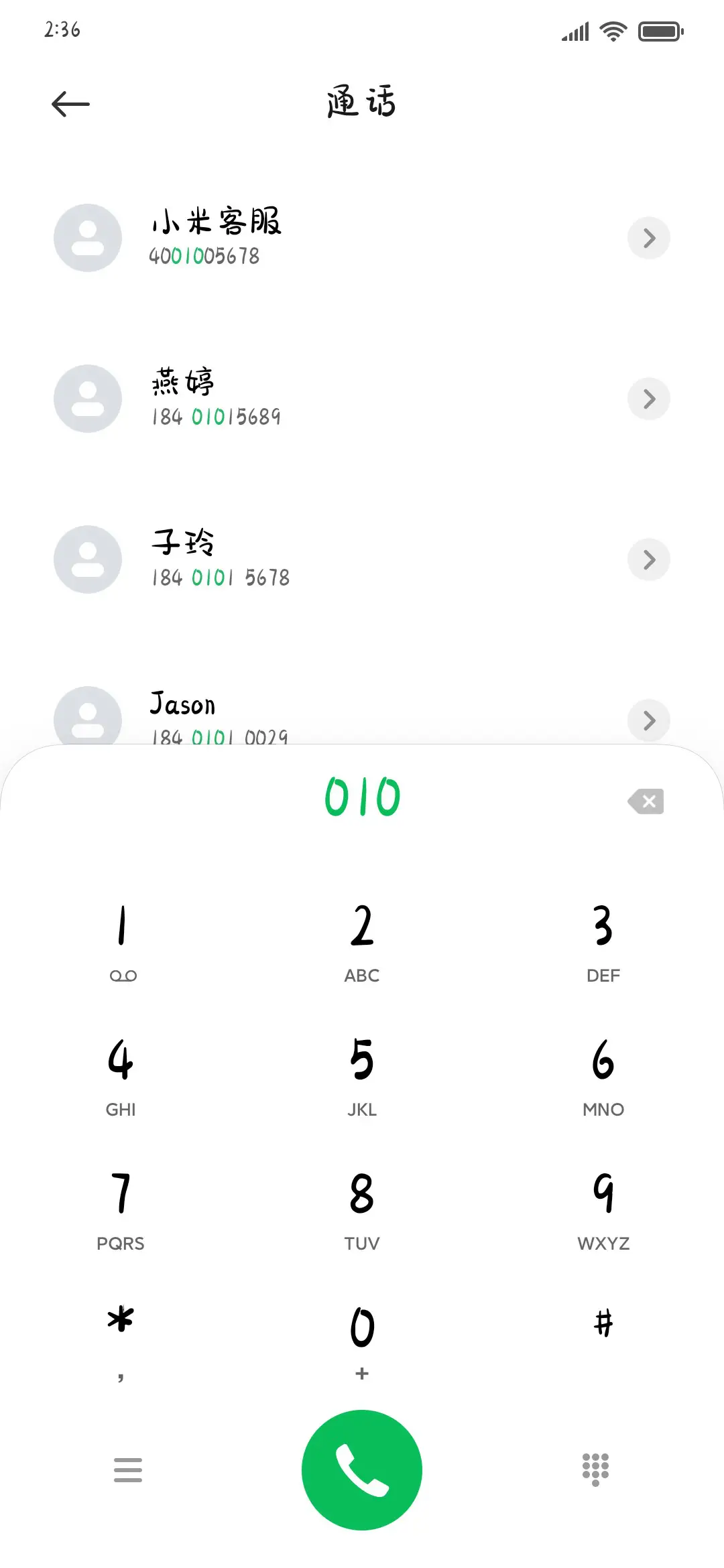Tap the green call button

click(x=361, y=1469)
